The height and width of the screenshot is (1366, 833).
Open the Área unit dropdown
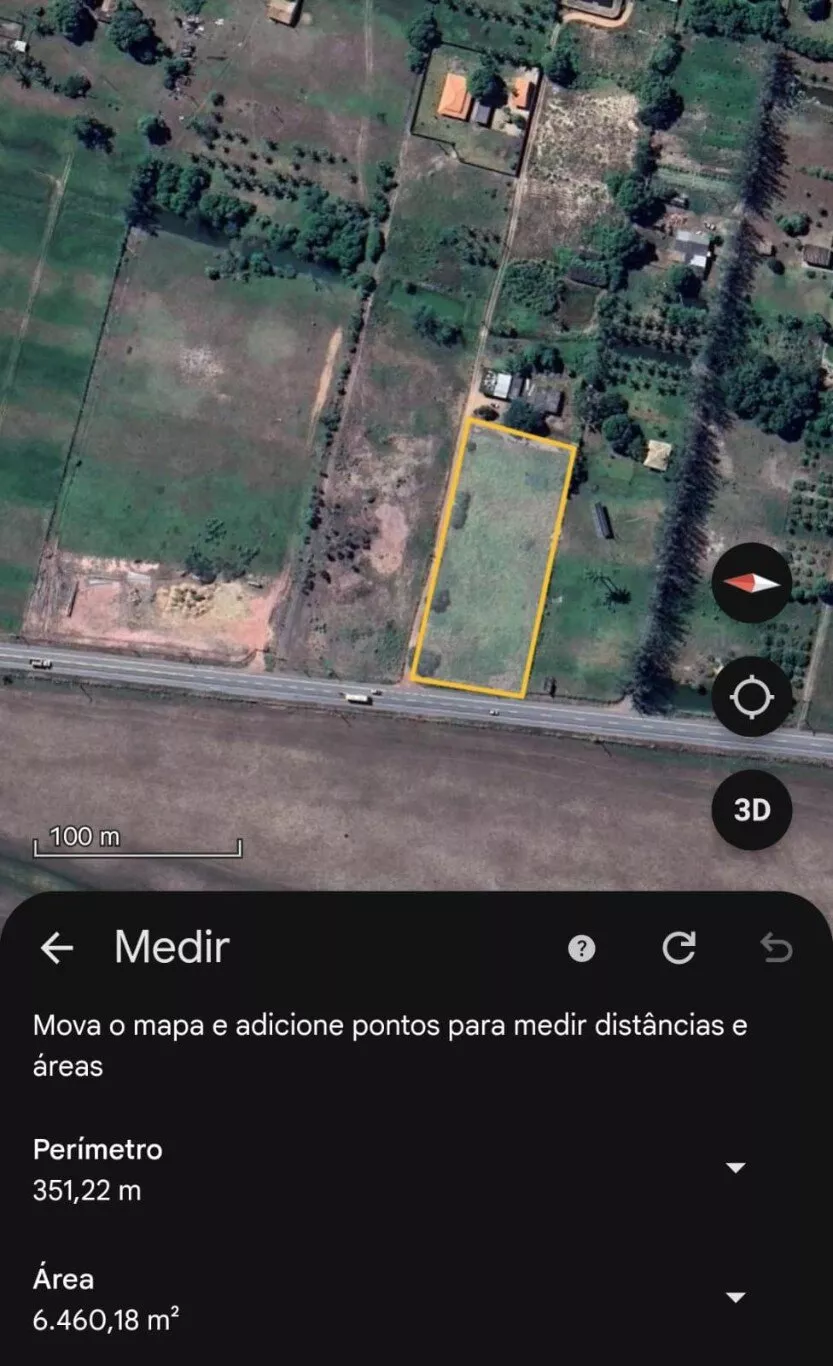pyautogui.click(x=735, y=1298)
